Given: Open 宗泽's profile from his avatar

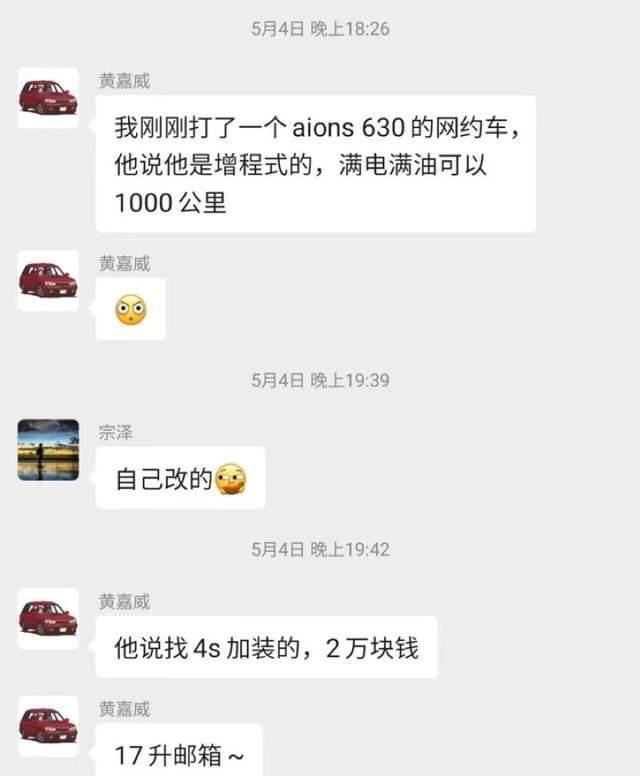Looking at the screenshot, I should 48,449.
